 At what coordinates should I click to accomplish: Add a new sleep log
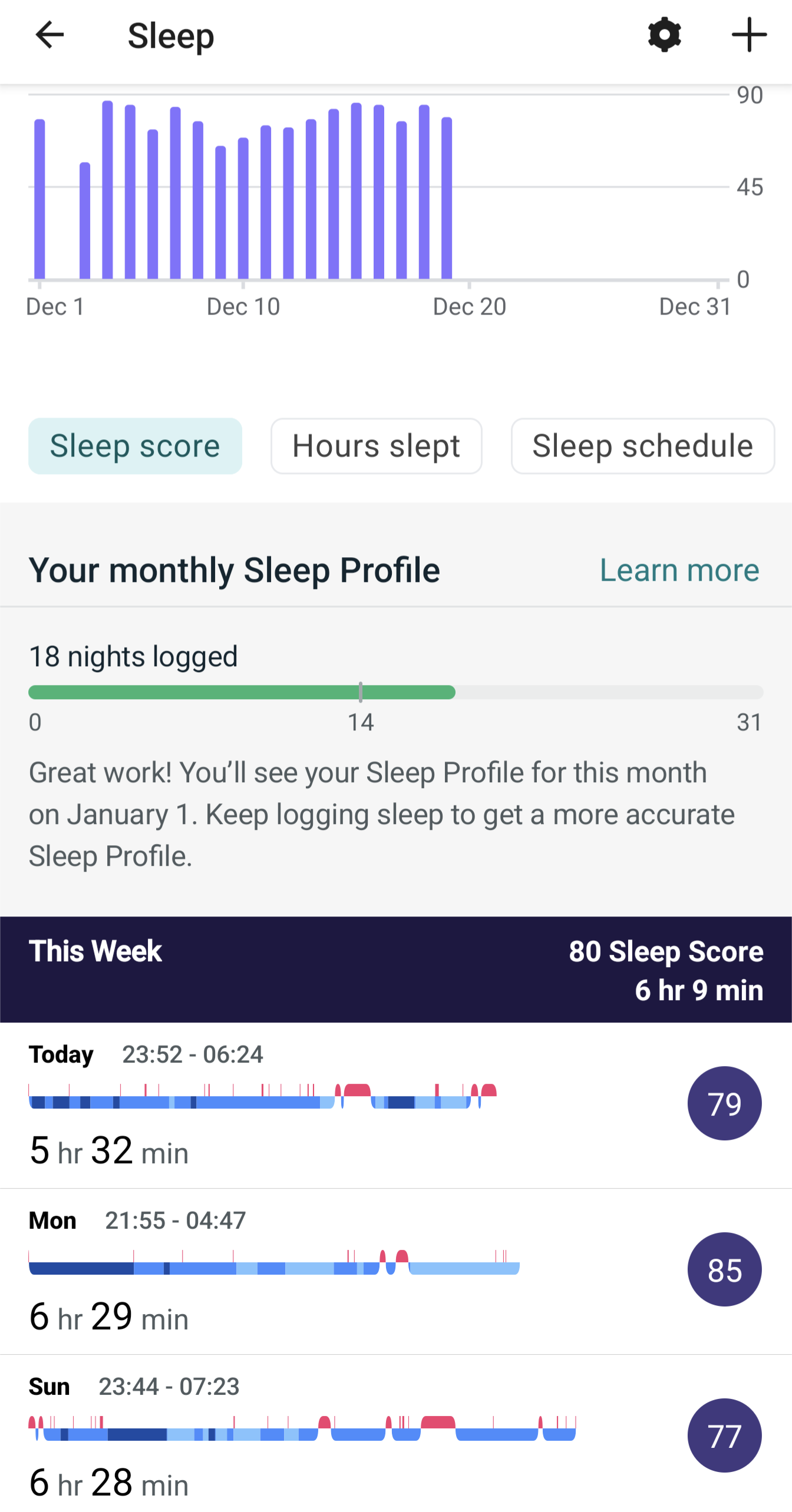[x=748, y=35]
